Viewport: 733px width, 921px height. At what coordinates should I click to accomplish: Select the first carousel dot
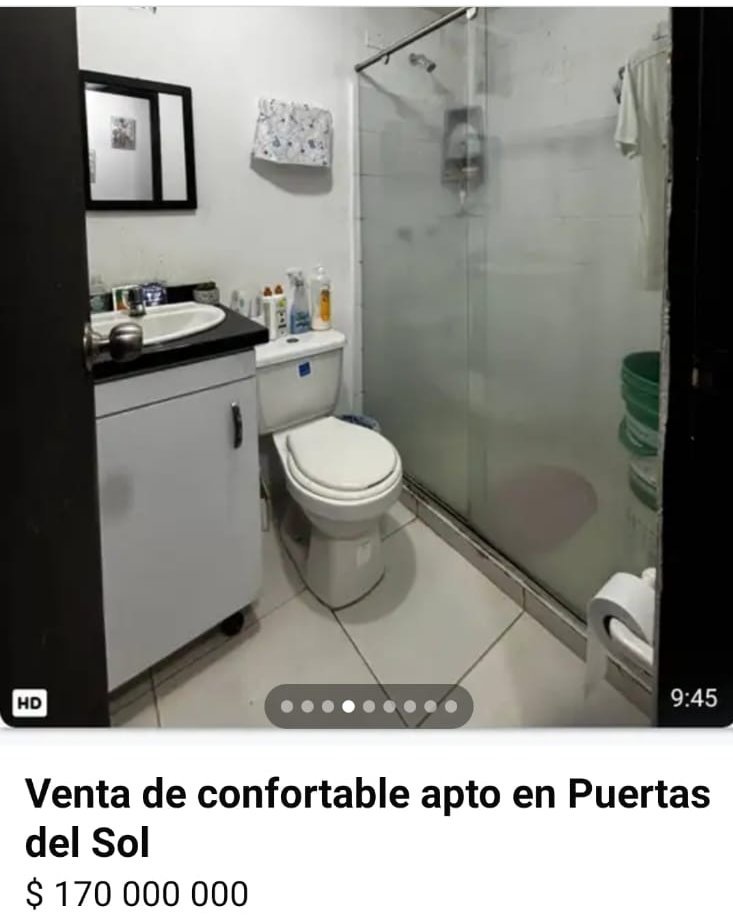click(x=286, y=706)
